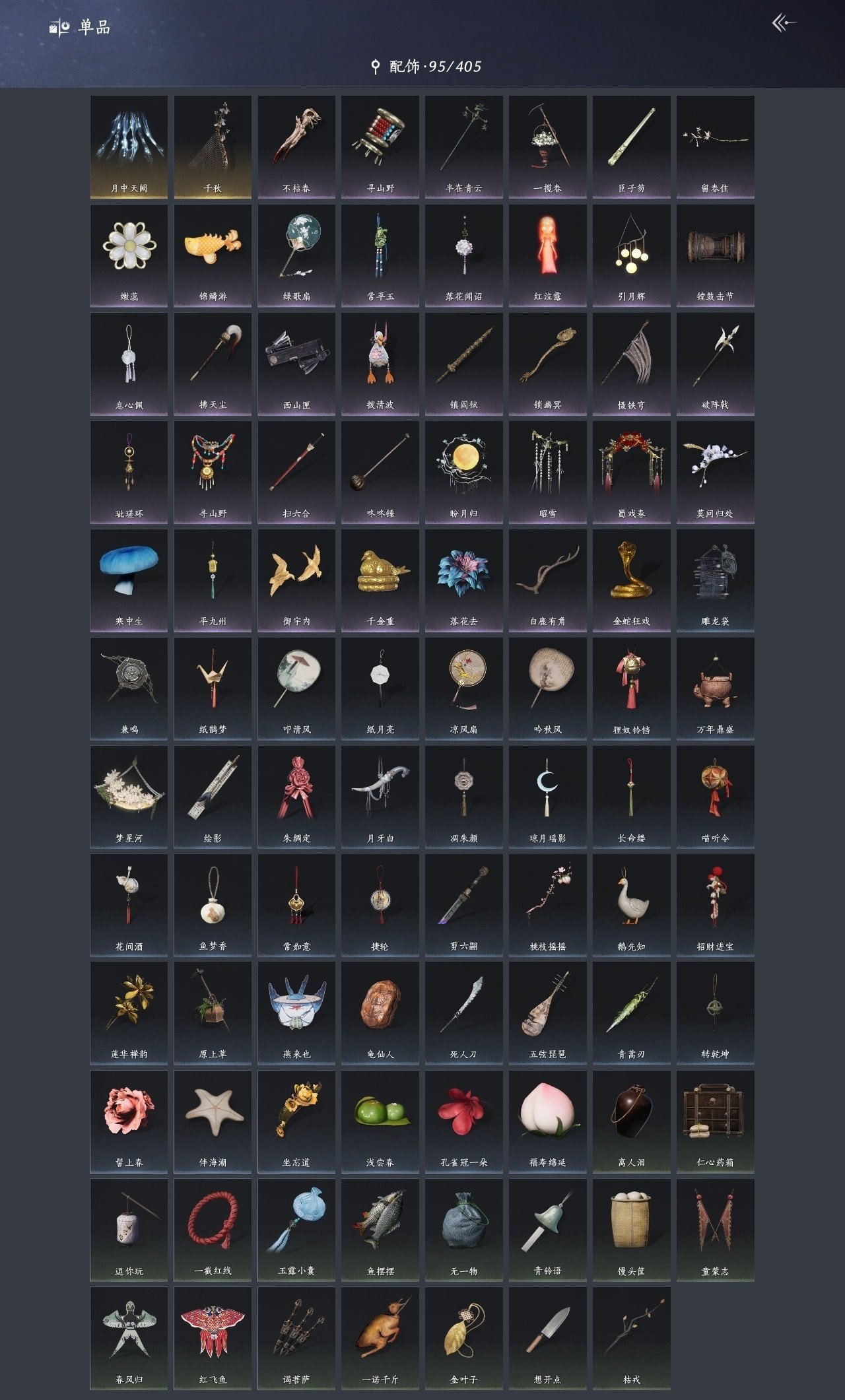Open the 锦鳞游 goldfish item

coord(213,255)
